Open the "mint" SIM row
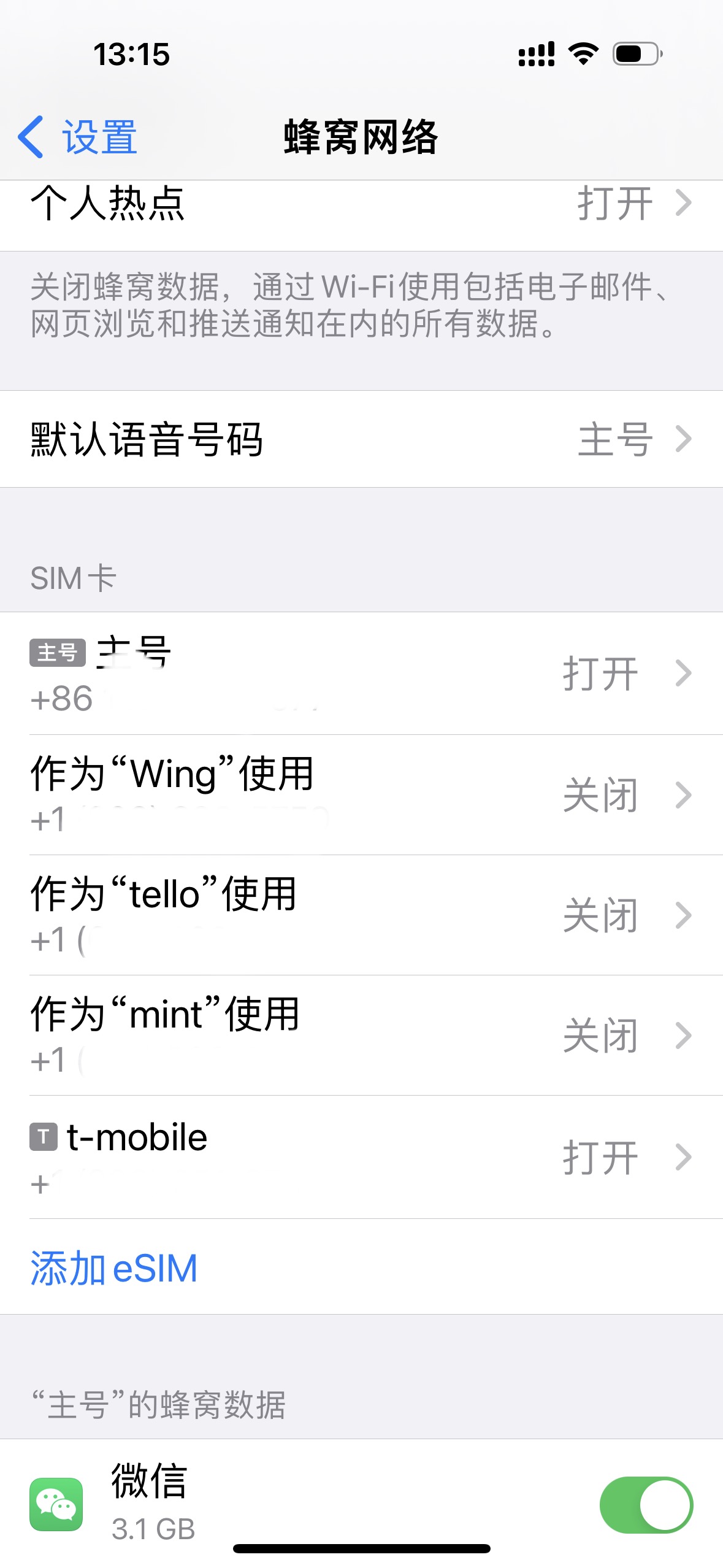Screen dimensions: 723x1568 (x=361, y=1035)
